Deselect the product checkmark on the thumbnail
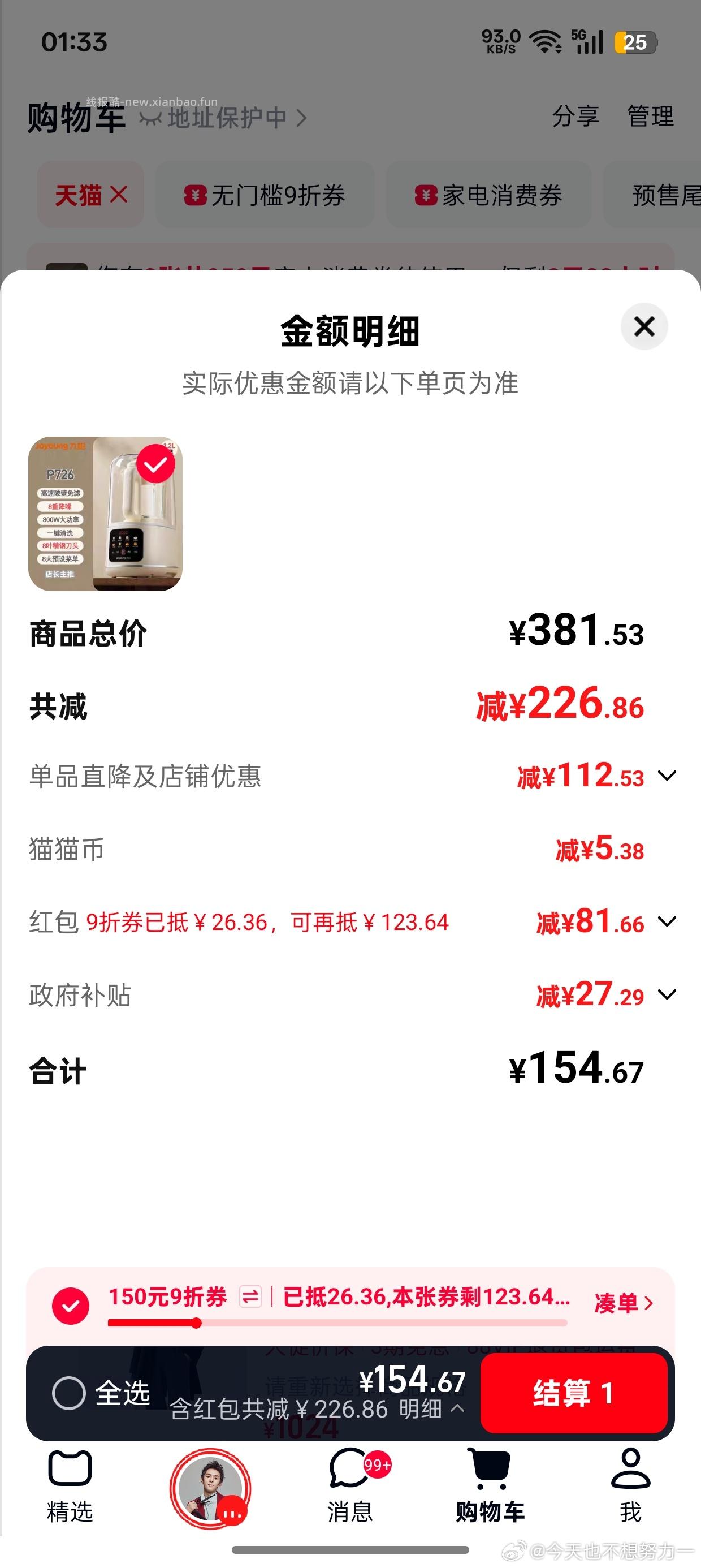The image size is (701, 1568). pyautogui.click(x=156, y=463)
